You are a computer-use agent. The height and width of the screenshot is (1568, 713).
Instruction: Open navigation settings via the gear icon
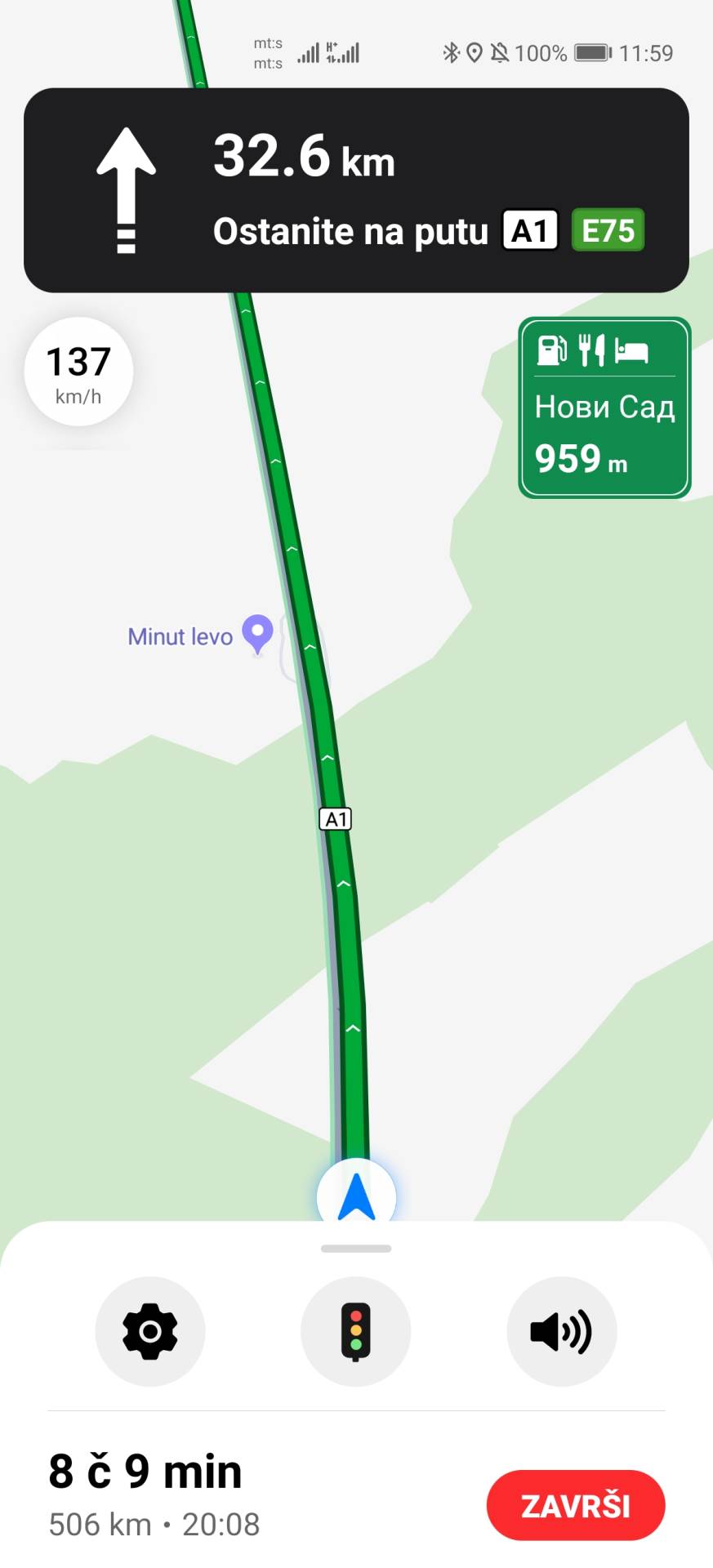pyautogui.click(x=150, y=1331)
